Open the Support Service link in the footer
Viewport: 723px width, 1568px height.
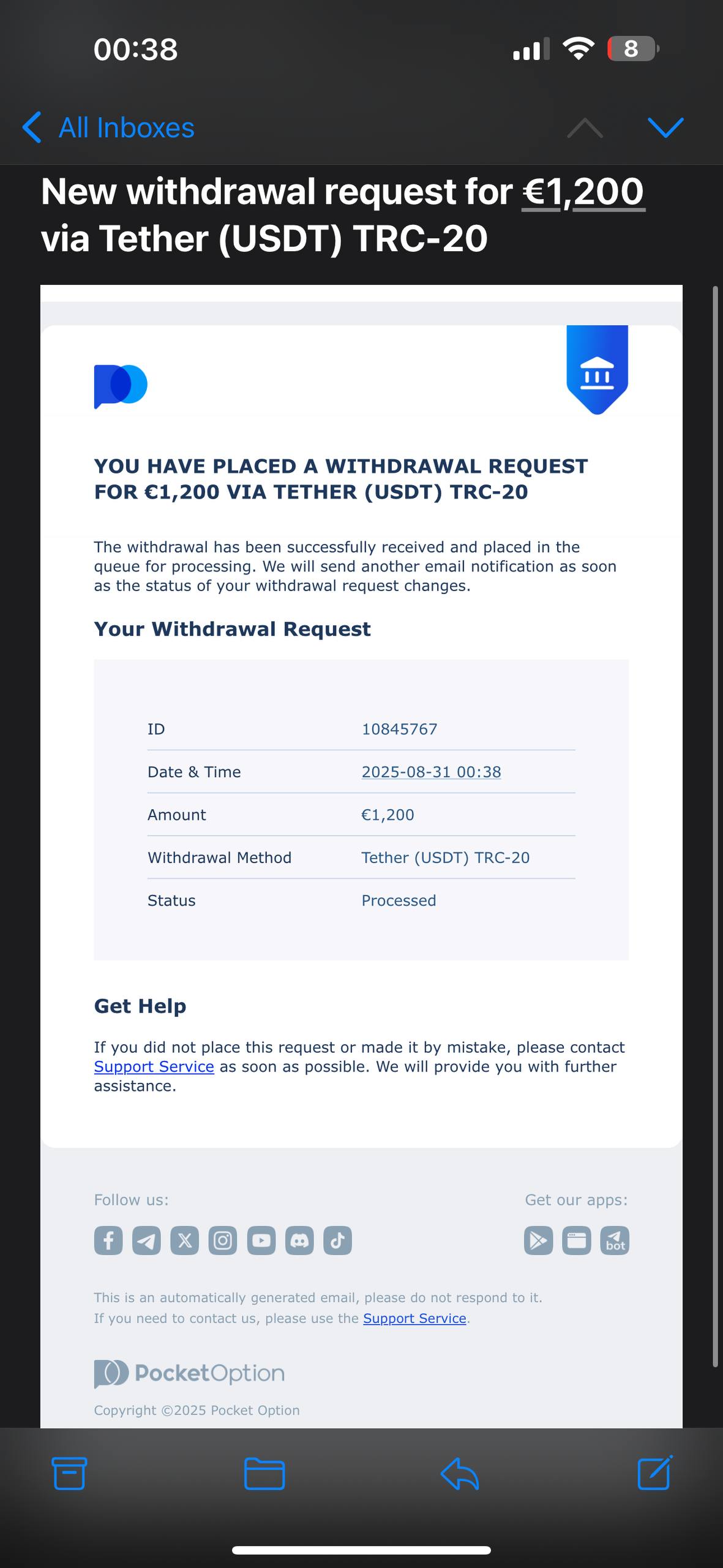click(414, 1318)
